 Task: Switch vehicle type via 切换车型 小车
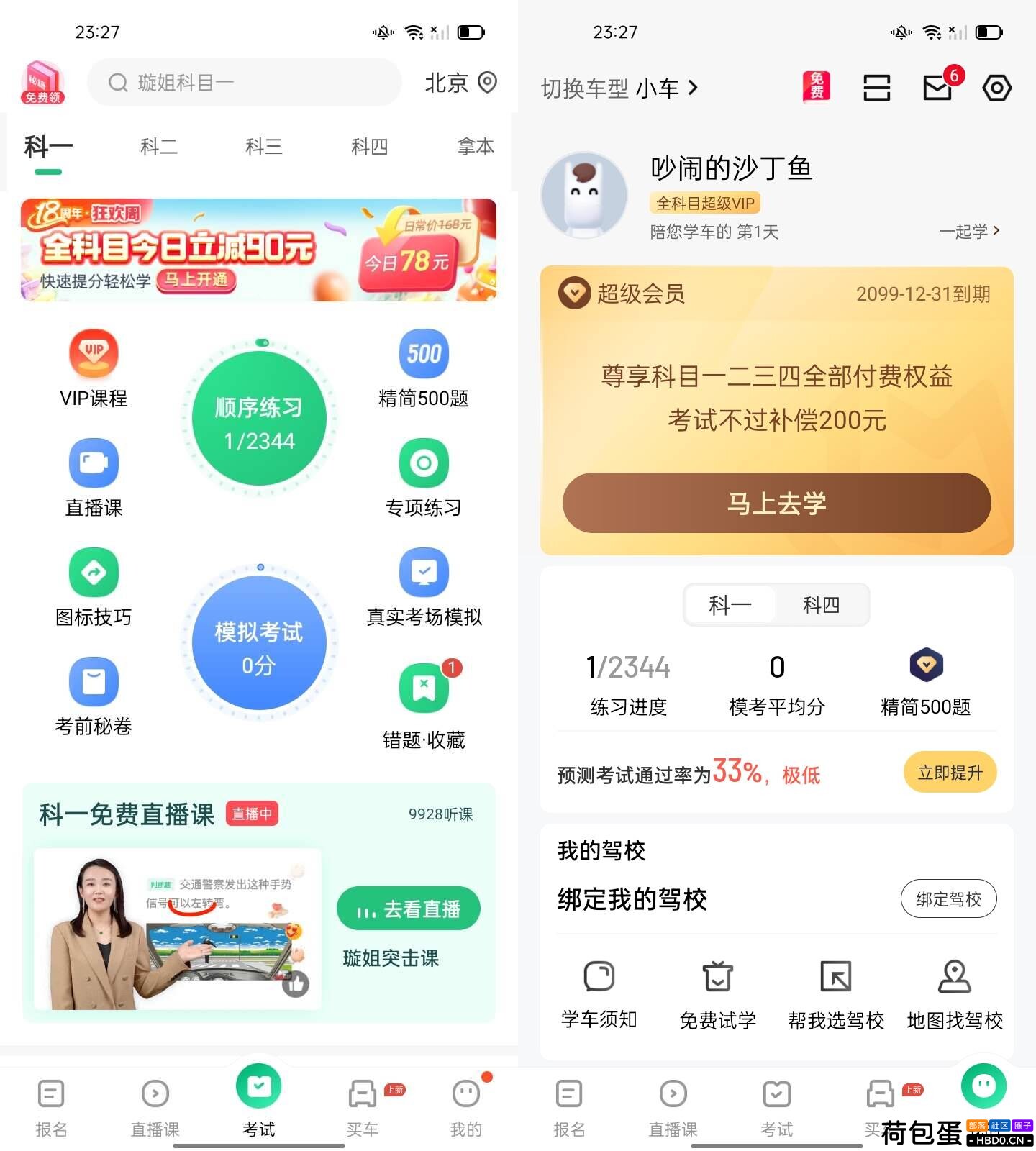click(x=619, y=88)
